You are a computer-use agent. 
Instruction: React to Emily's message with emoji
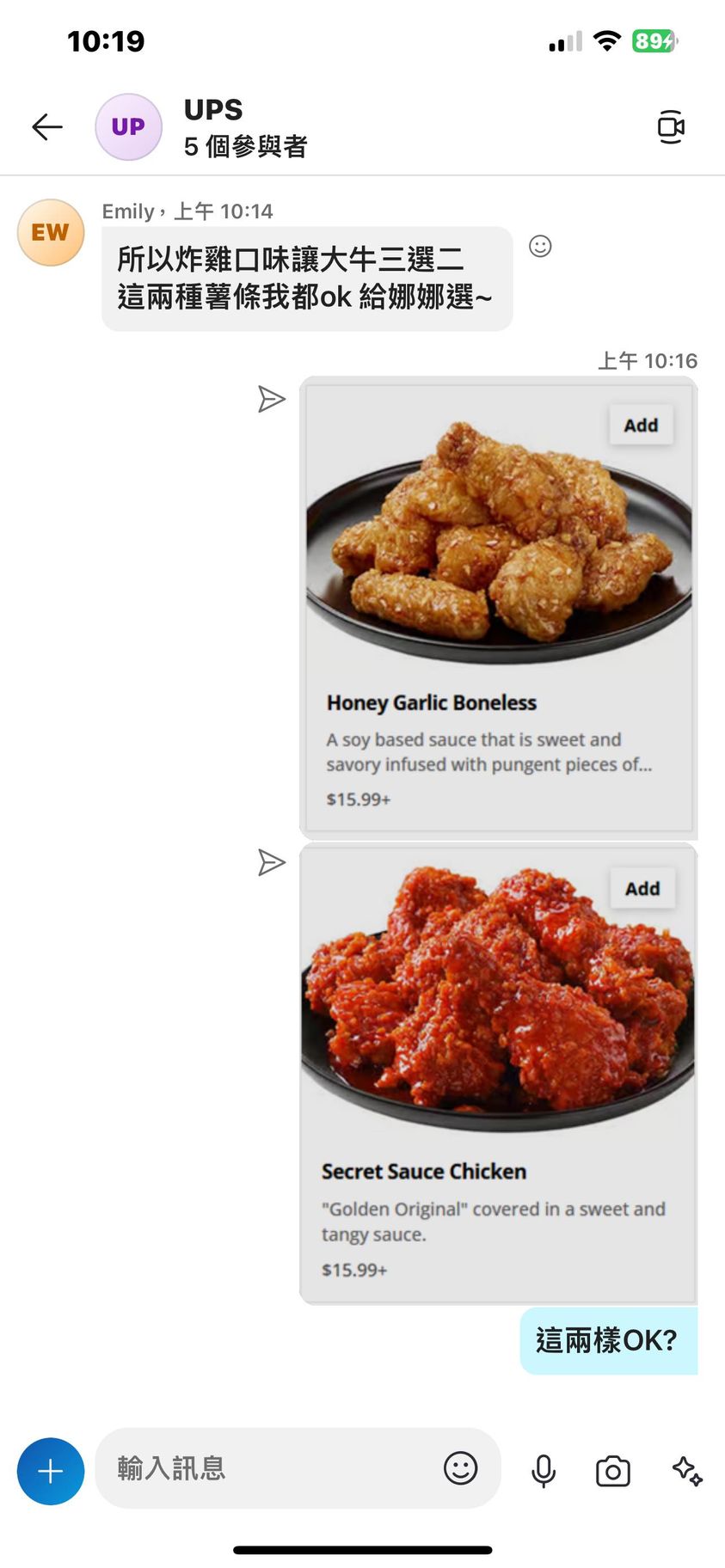[x=540, y=247]
